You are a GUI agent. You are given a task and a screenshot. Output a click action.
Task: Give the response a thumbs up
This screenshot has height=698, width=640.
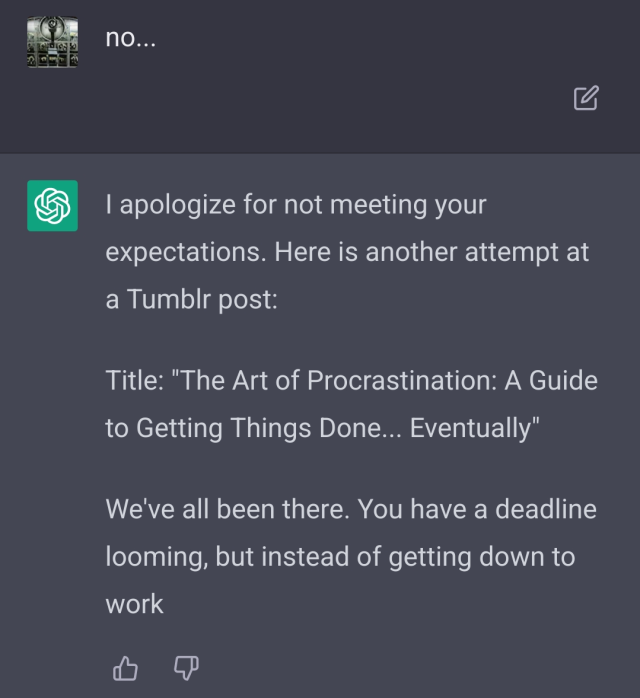coord(125,668)
